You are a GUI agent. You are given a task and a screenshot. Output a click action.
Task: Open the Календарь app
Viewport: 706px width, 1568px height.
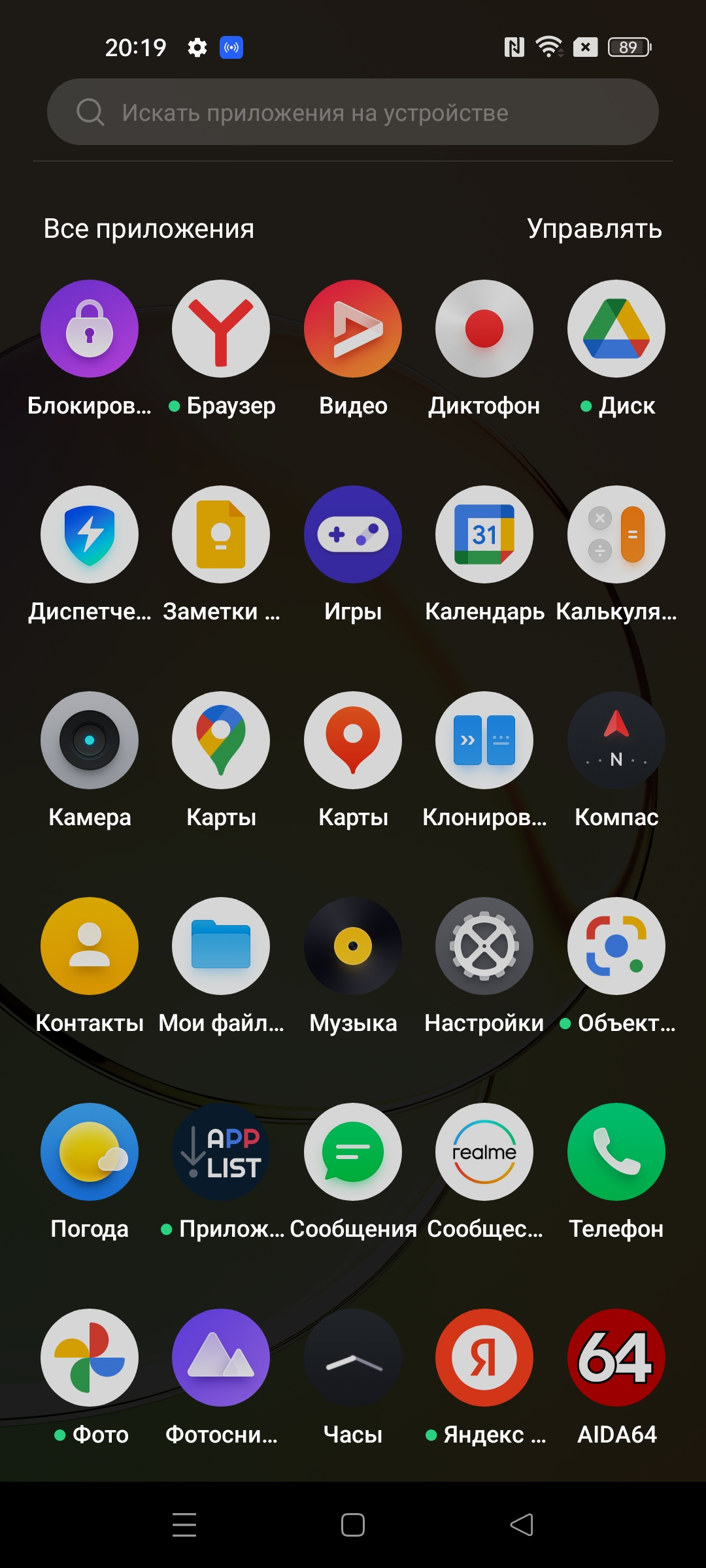point(484,534)
